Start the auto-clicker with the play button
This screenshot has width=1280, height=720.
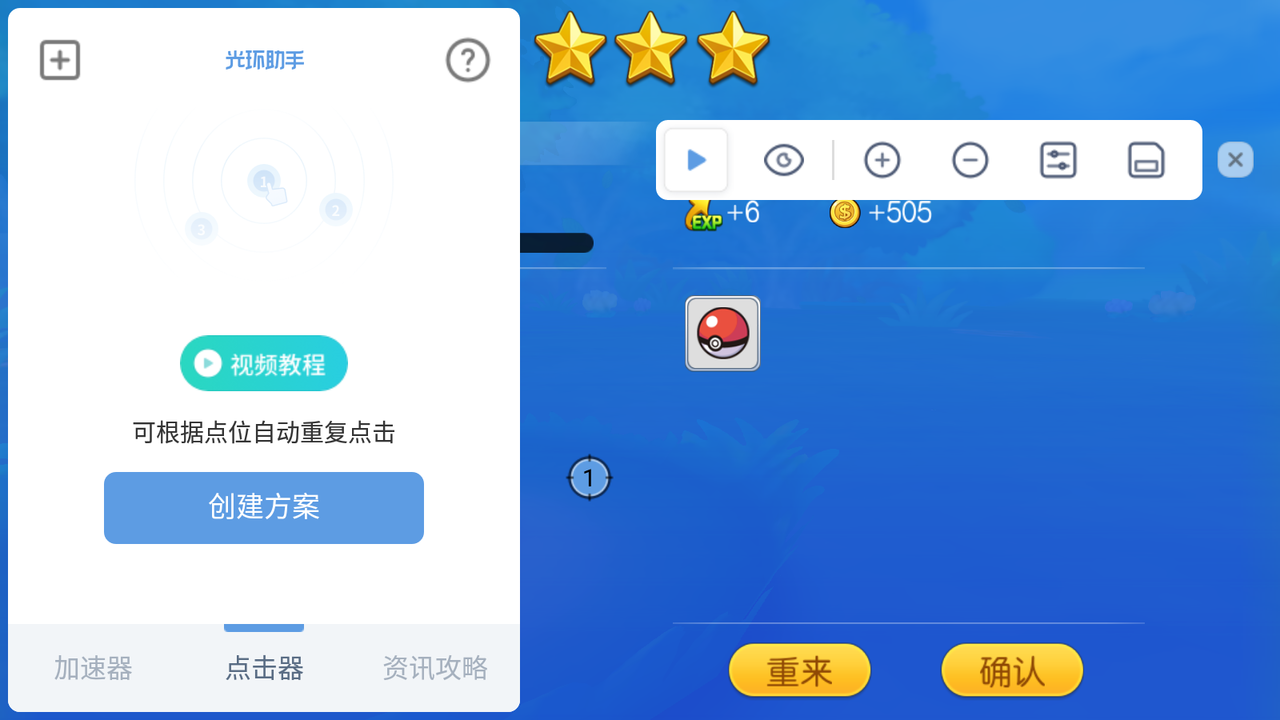coord(697,160)
